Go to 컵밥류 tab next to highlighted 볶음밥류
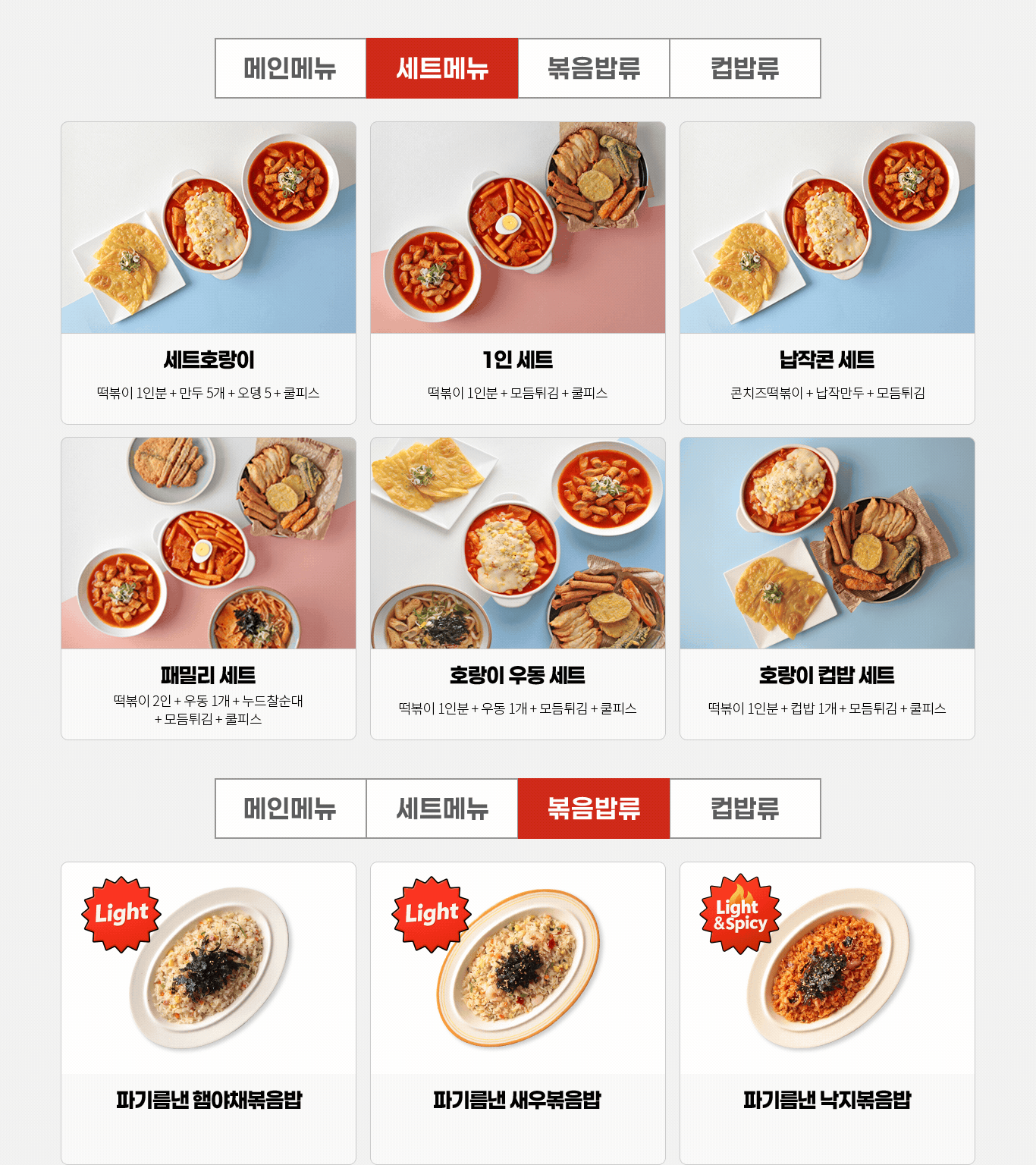This screenshot has height=1165, width=1036. click(745, 809)
